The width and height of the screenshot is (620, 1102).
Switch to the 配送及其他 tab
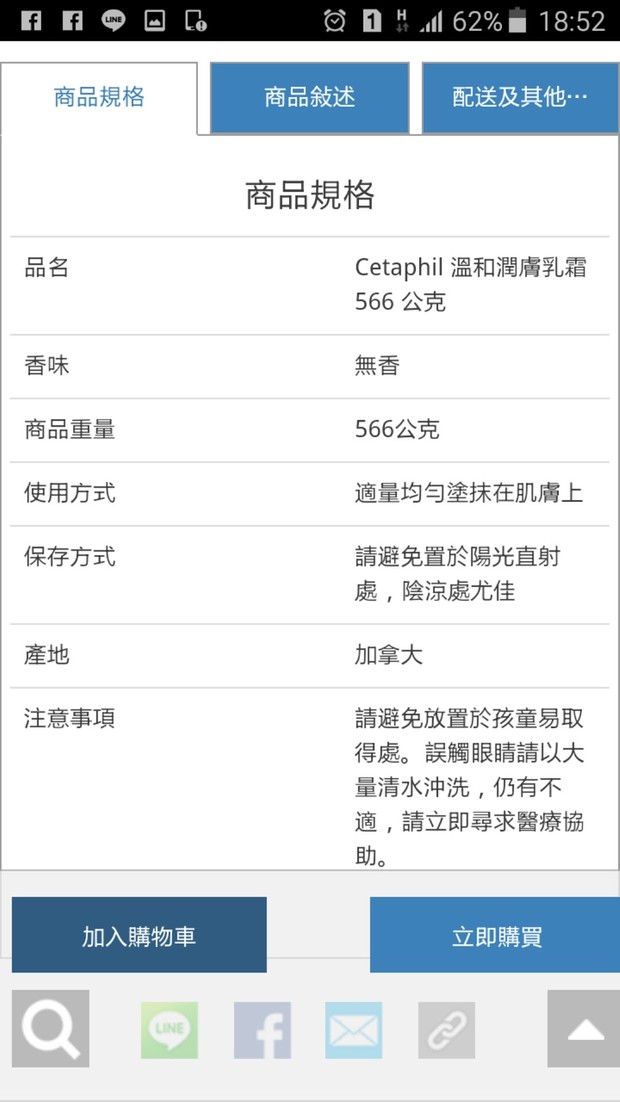tap(520, 97)
